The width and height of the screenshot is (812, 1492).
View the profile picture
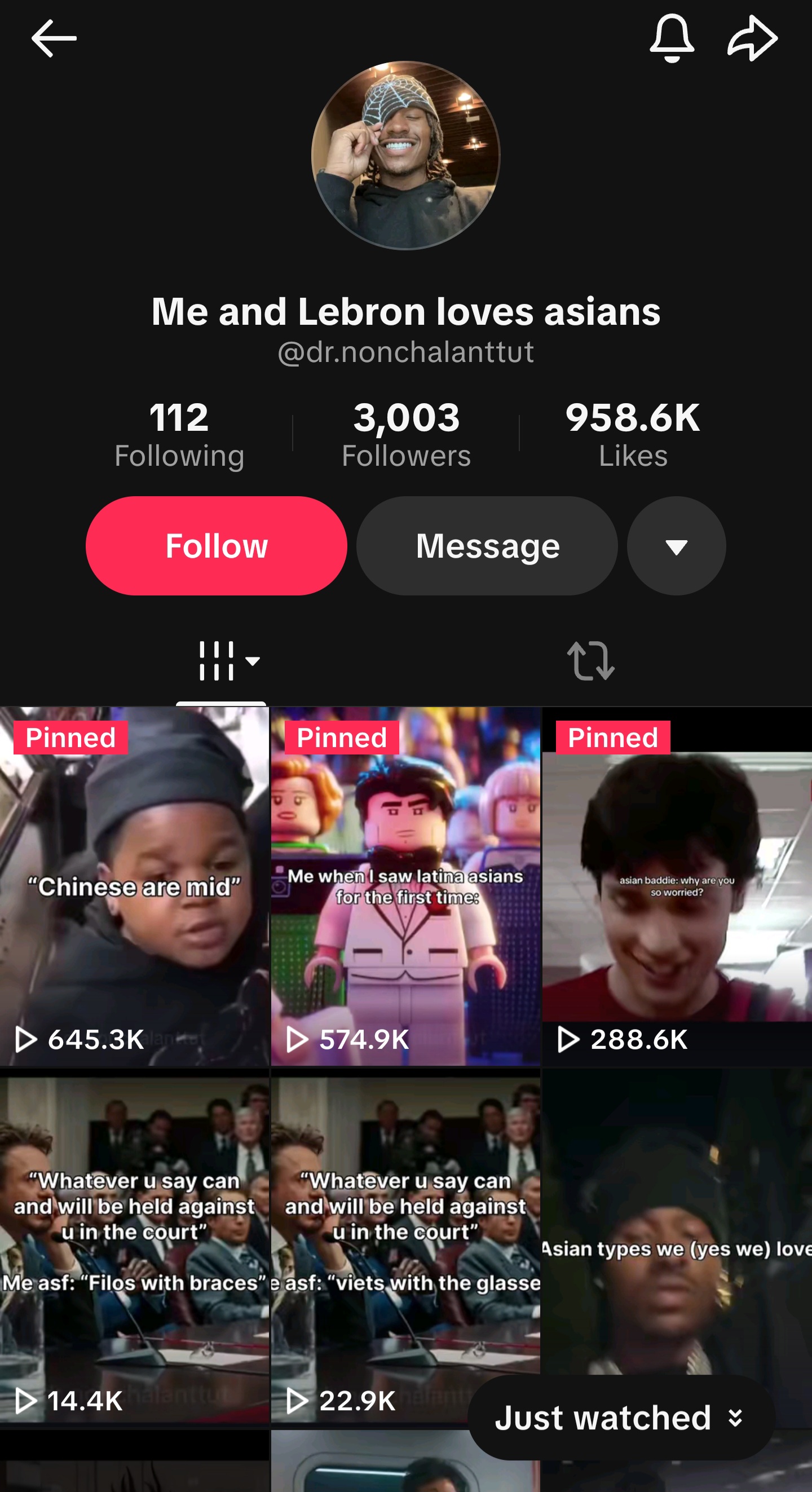(405, 155)
